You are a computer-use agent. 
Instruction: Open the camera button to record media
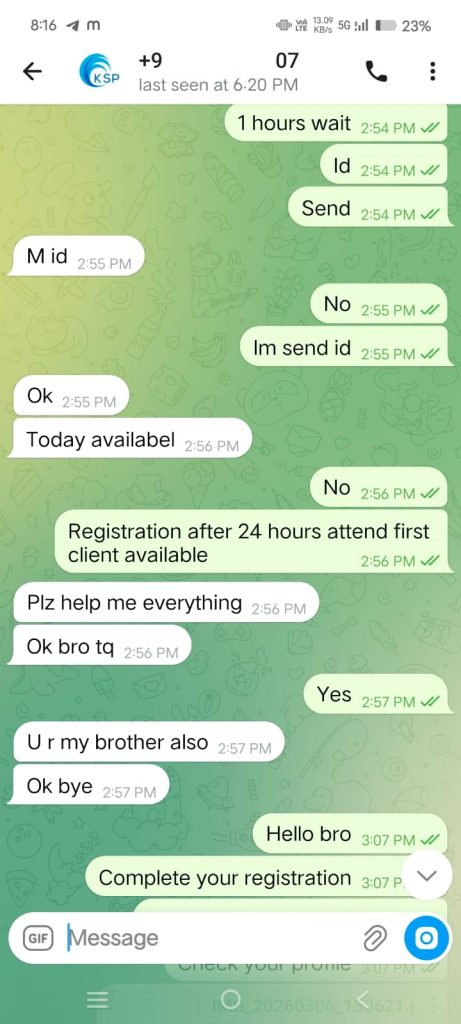click(x=426, y=938)
